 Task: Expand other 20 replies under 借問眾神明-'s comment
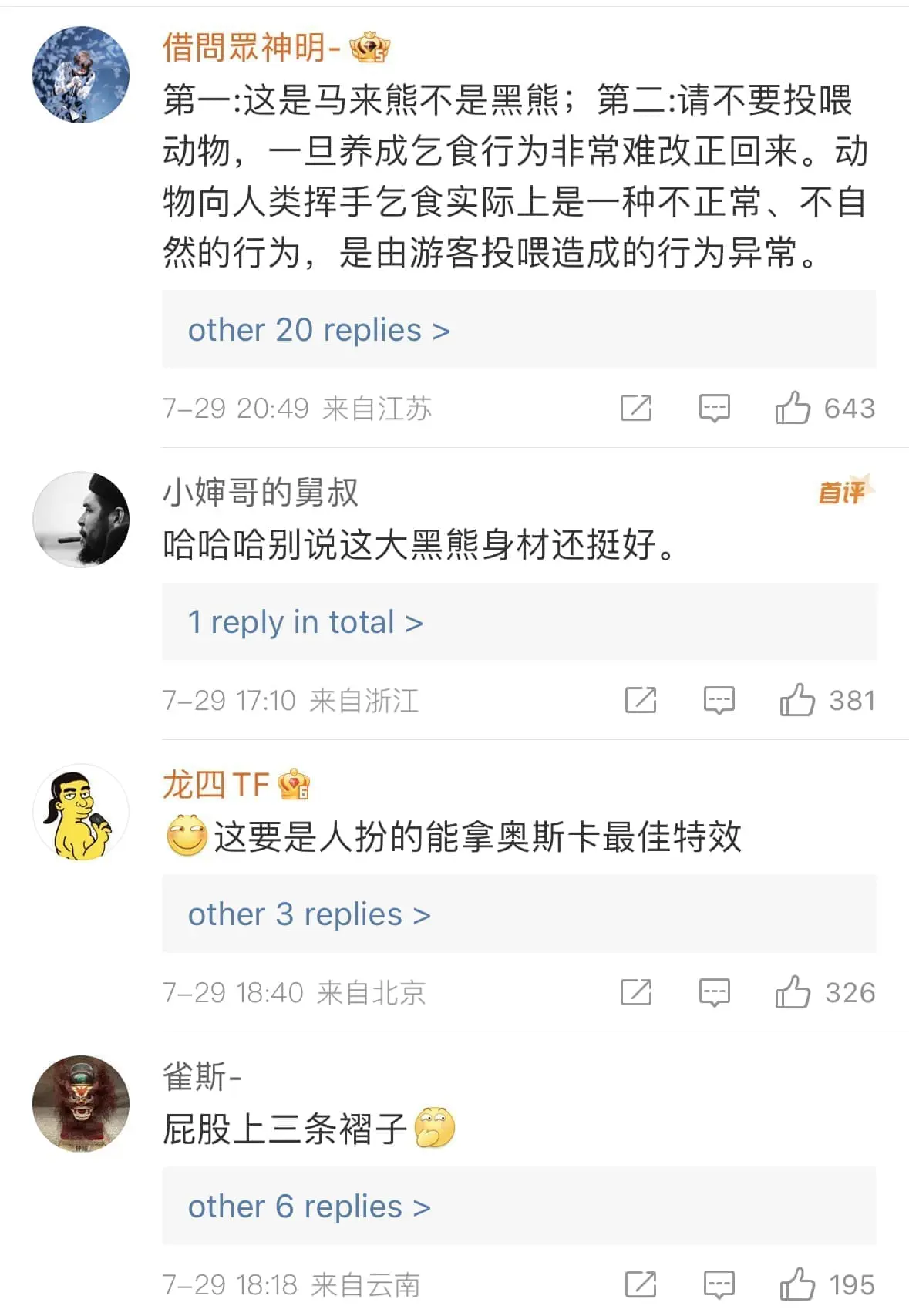pyautogui.click(x=318, y=330)
